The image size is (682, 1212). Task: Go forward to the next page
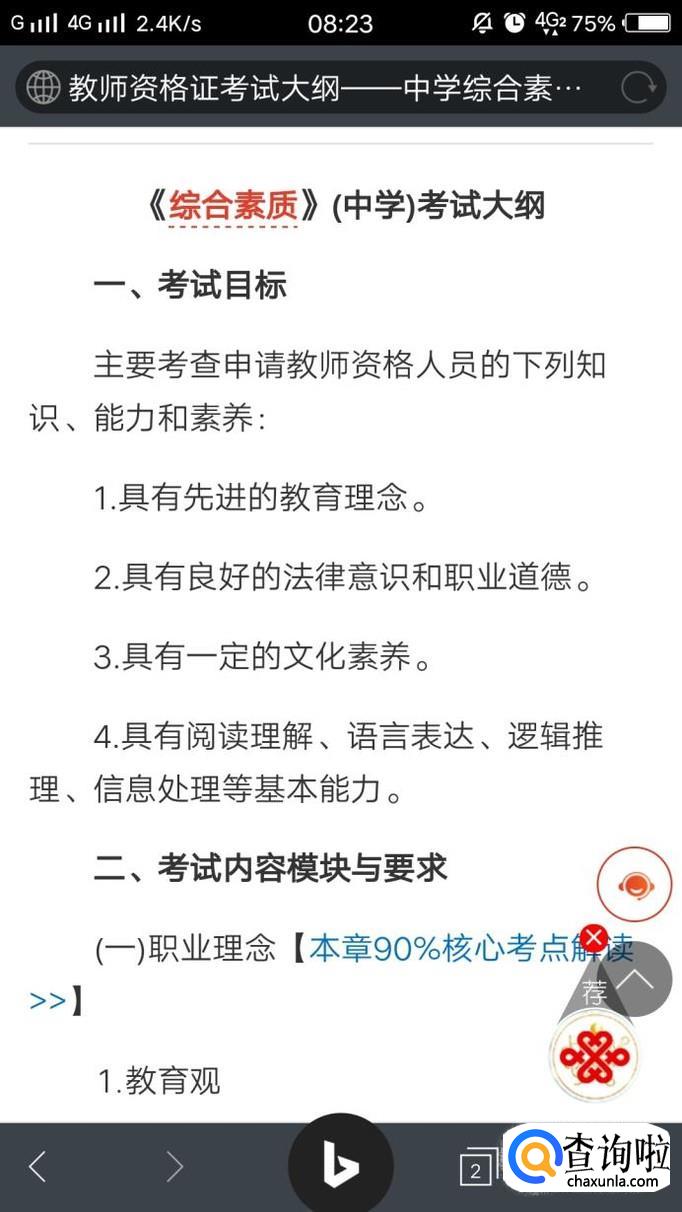(x=175, y=1166)
